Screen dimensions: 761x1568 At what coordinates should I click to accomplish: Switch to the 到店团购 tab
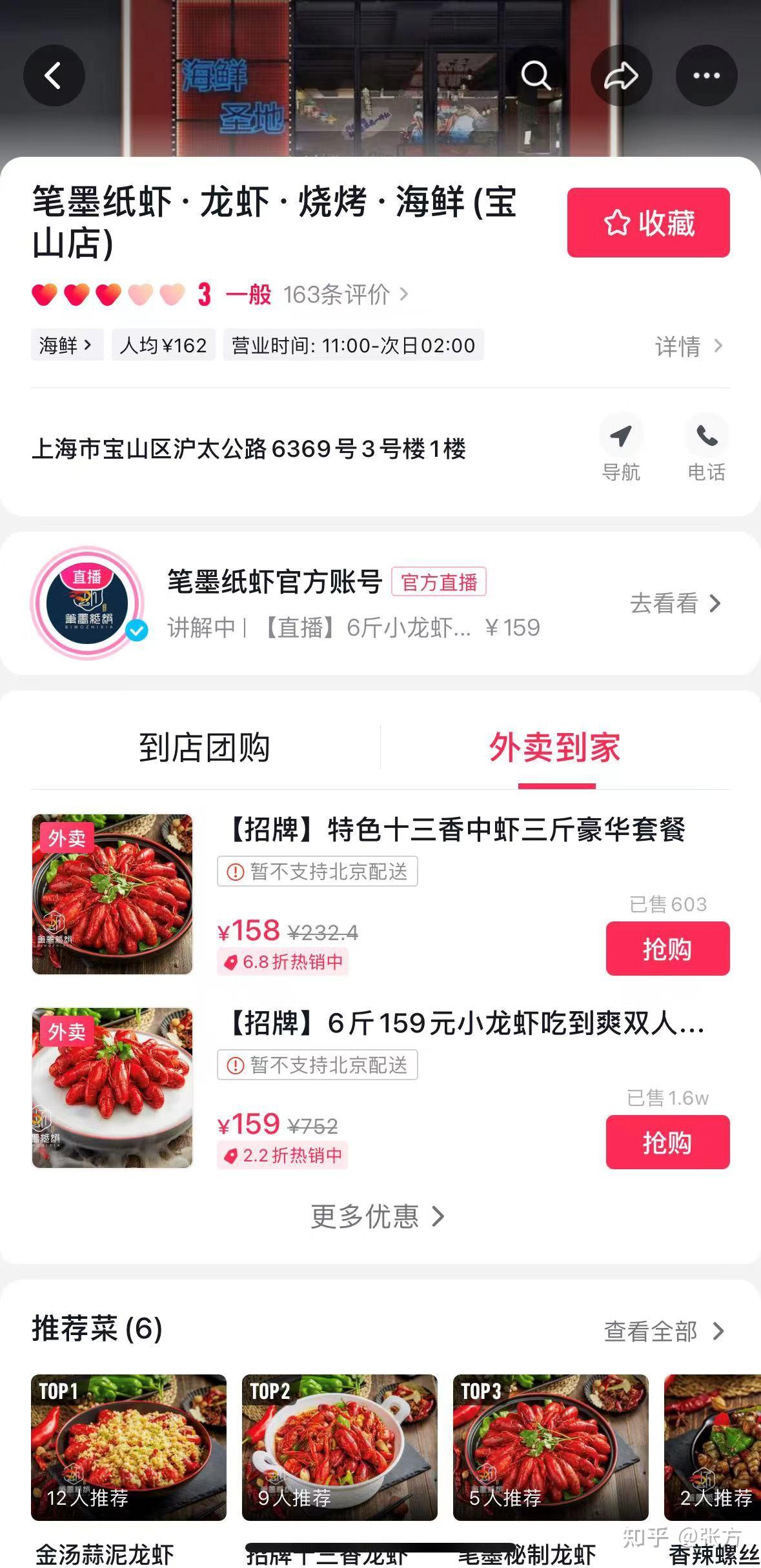204,748
